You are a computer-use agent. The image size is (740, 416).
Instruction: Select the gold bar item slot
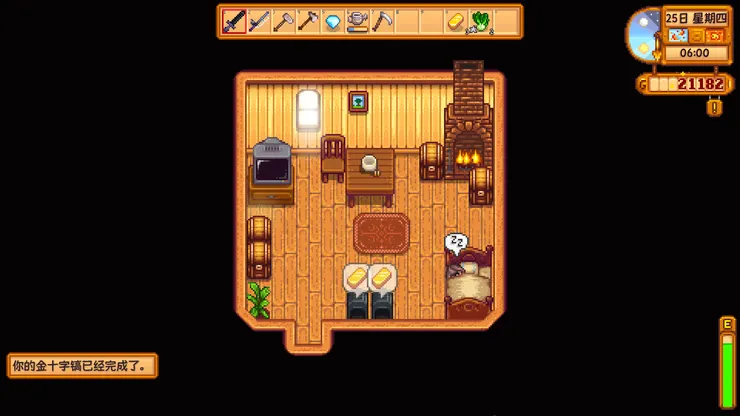coord(456,21)
